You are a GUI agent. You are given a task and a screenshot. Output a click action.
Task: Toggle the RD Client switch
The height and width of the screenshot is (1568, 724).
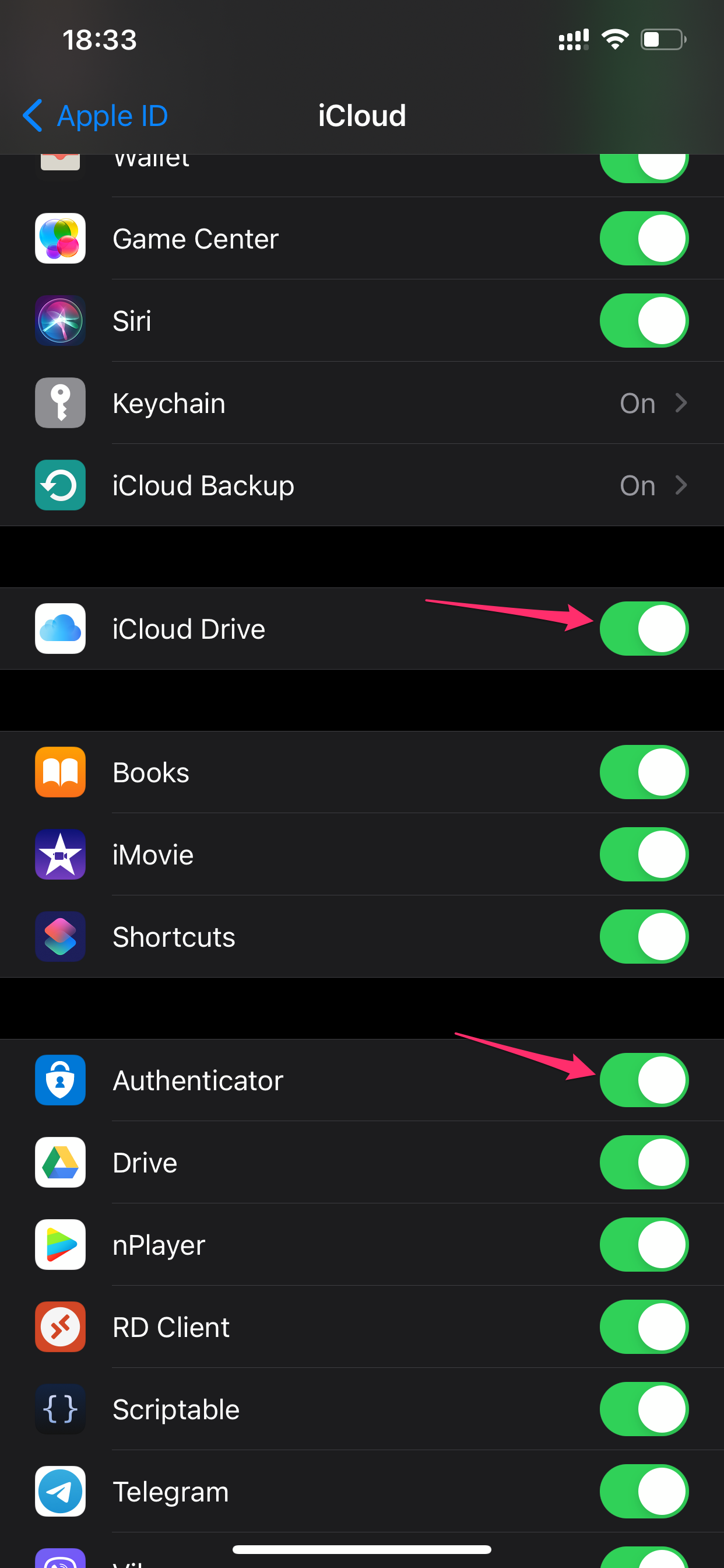[x=644, y=1326]
